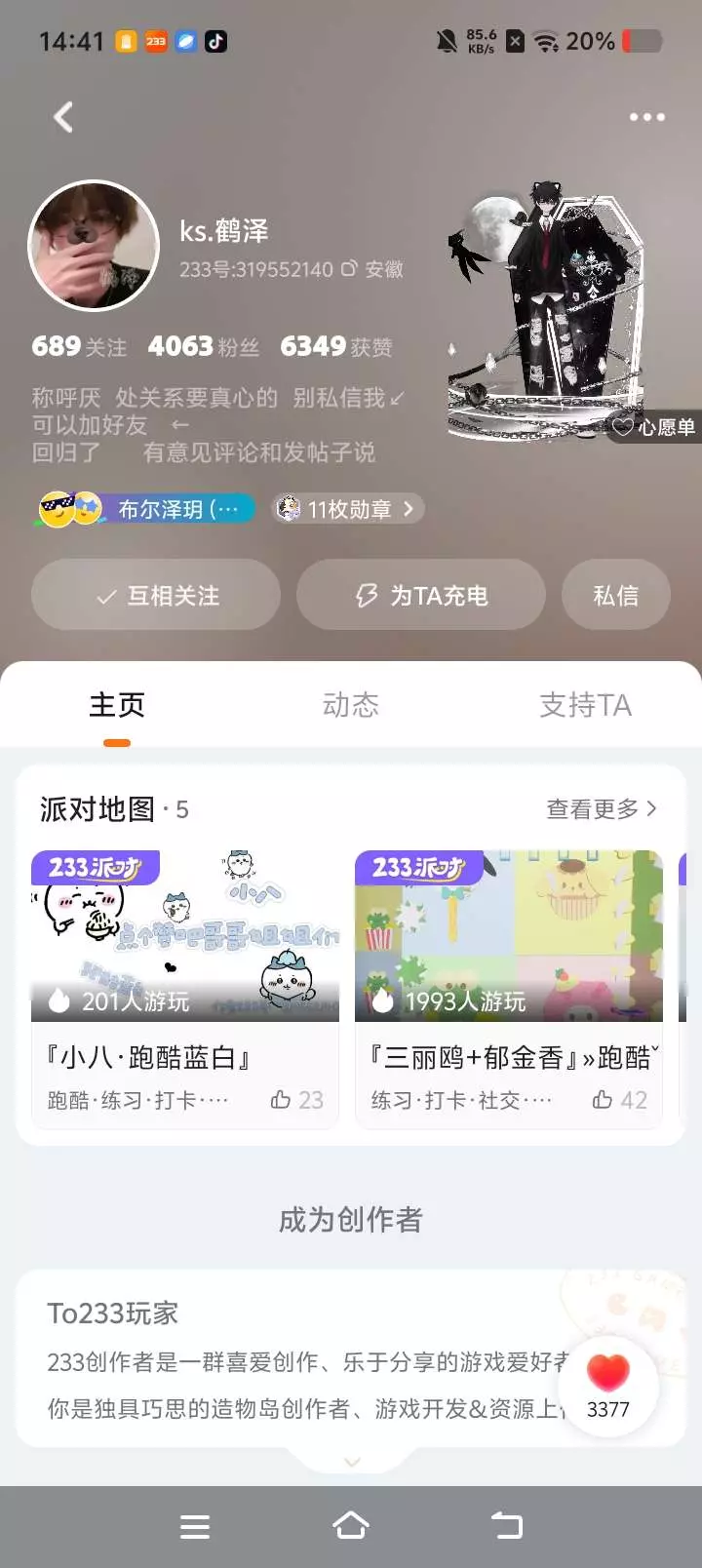Tap the floating heart with 3377
Image resolution: width=702 pixels, height=1568 pixels.
pyautogui.click(x=608, y=1386)
